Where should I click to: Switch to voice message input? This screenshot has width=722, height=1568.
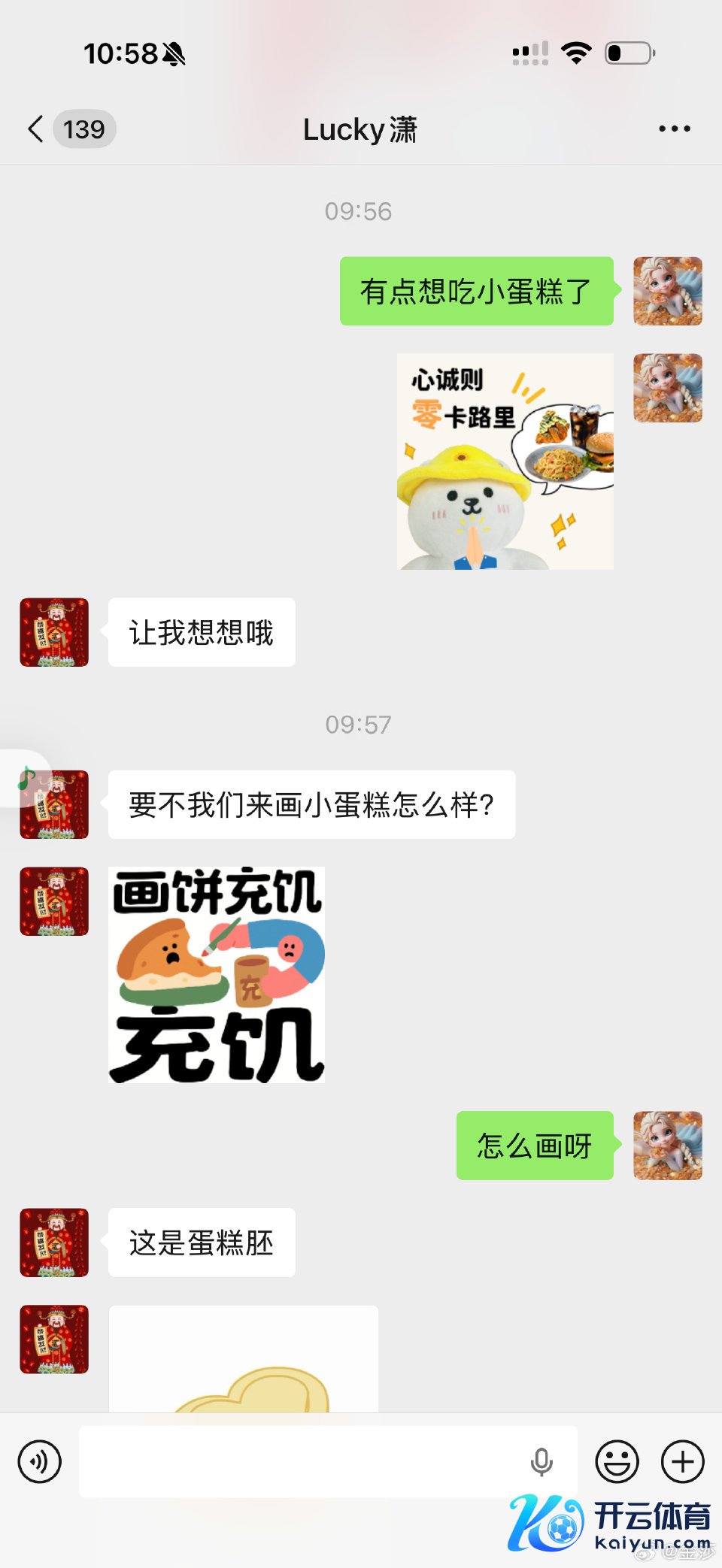tap(39, 1461)
